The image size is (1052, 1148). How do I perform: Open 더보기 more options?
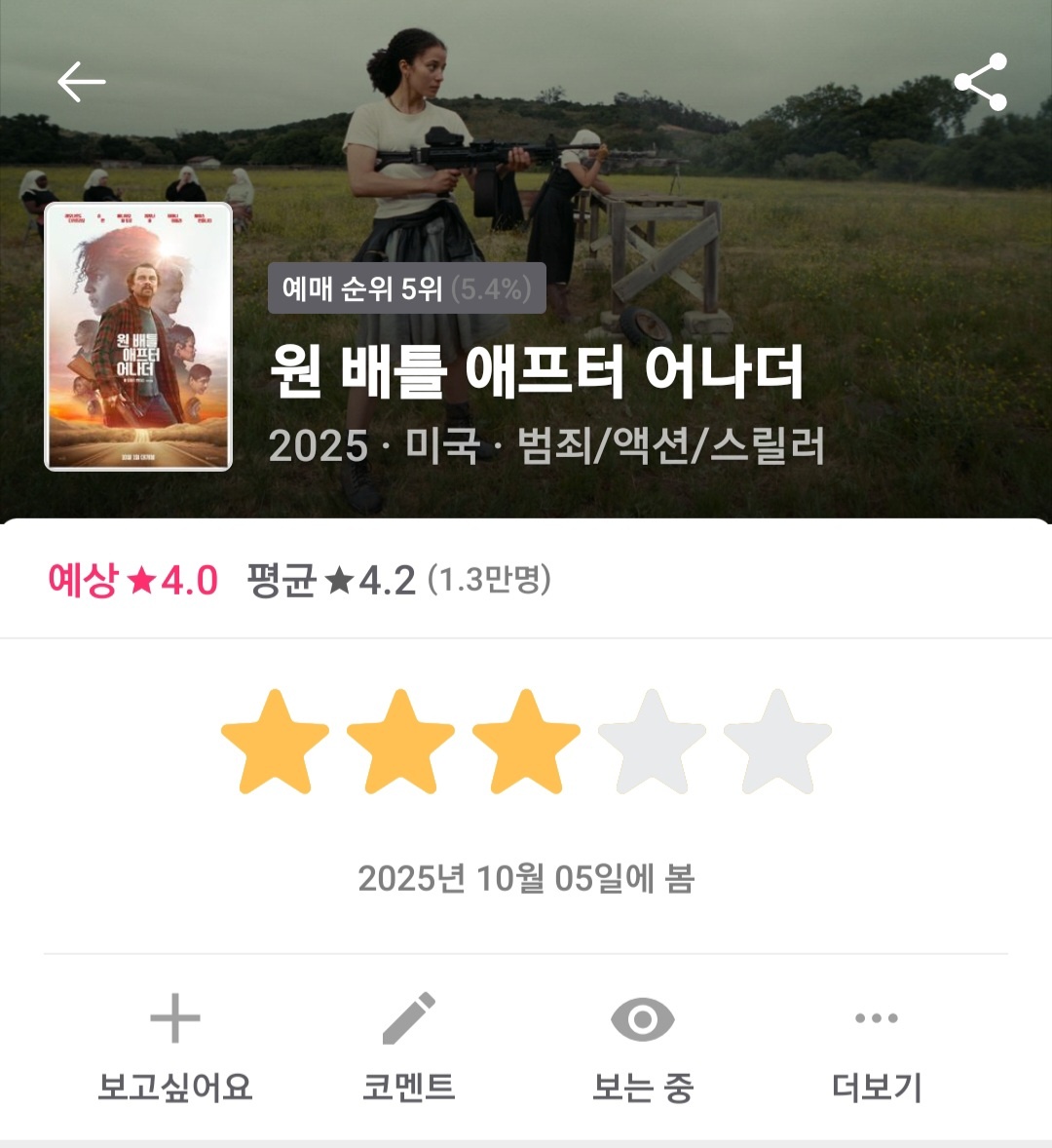[877, 1048]
